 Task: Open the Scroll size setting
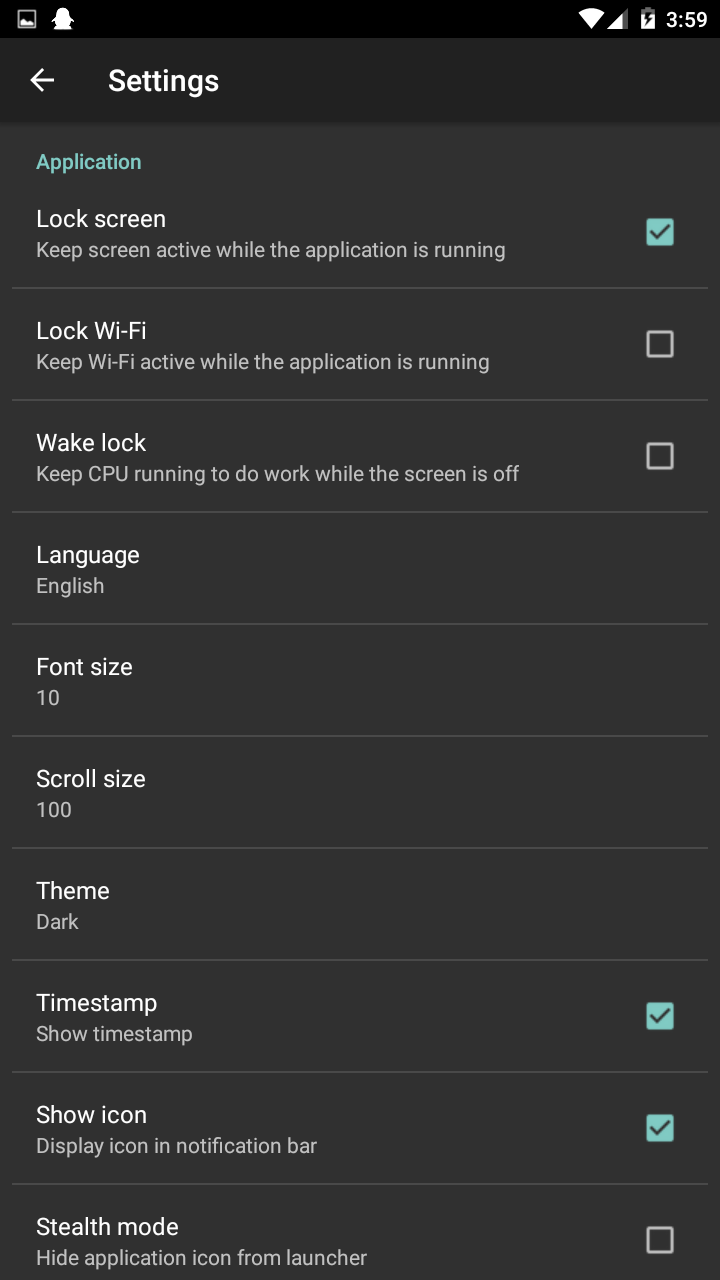click(91, 793)
